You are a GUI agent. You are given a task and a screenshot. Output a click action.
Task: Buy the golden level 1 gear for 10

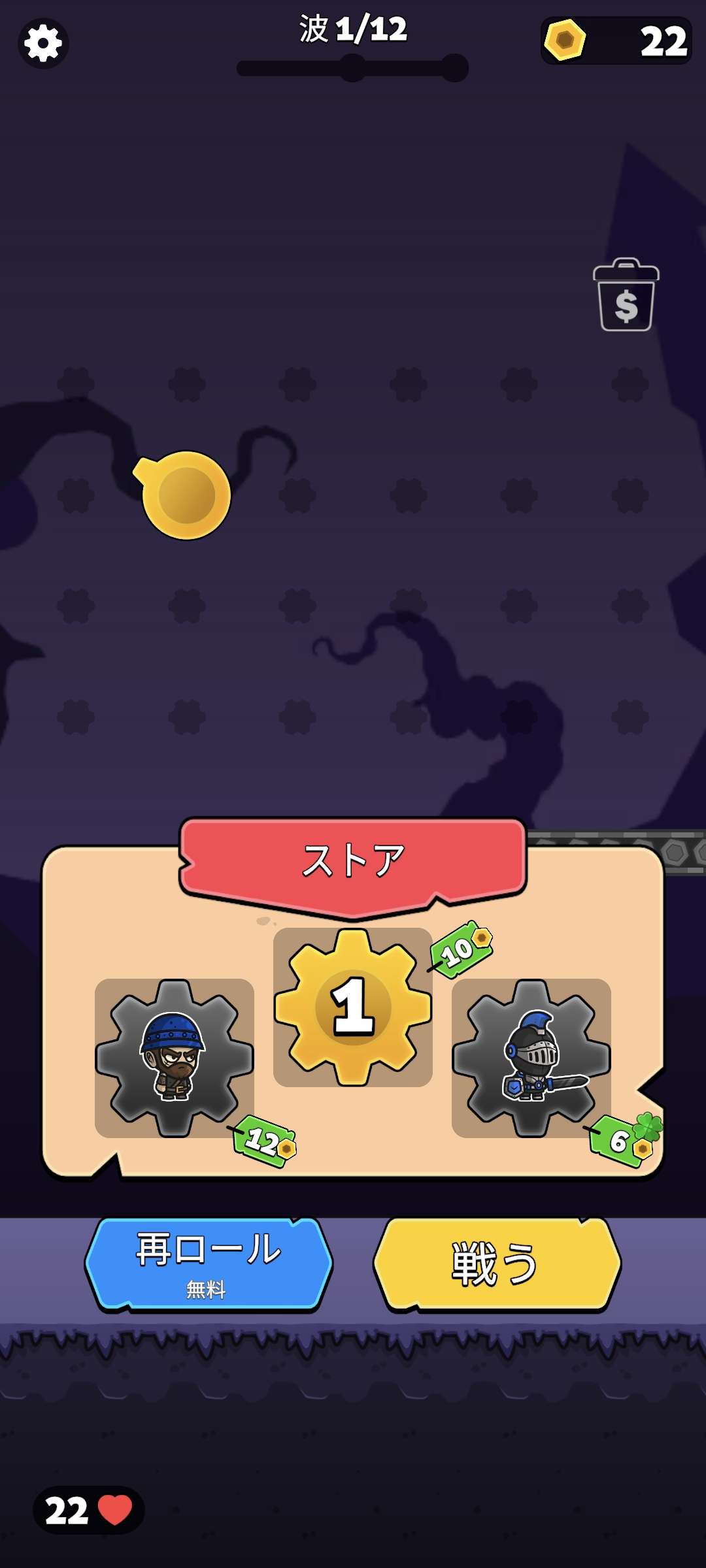[353, 1007]
